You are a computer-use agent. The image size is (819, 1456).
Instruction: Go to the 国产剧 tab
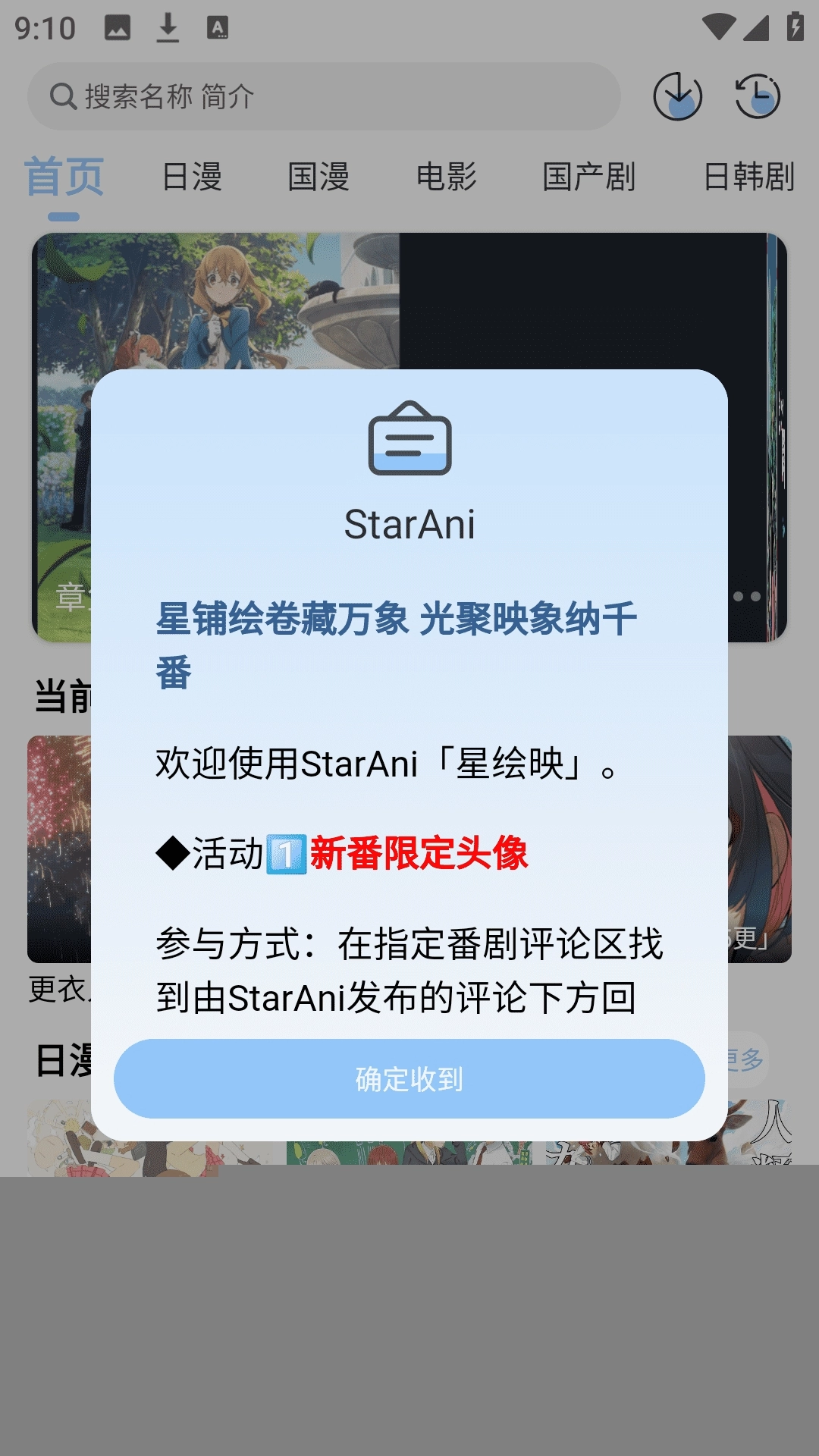click(x=588, y=177)
